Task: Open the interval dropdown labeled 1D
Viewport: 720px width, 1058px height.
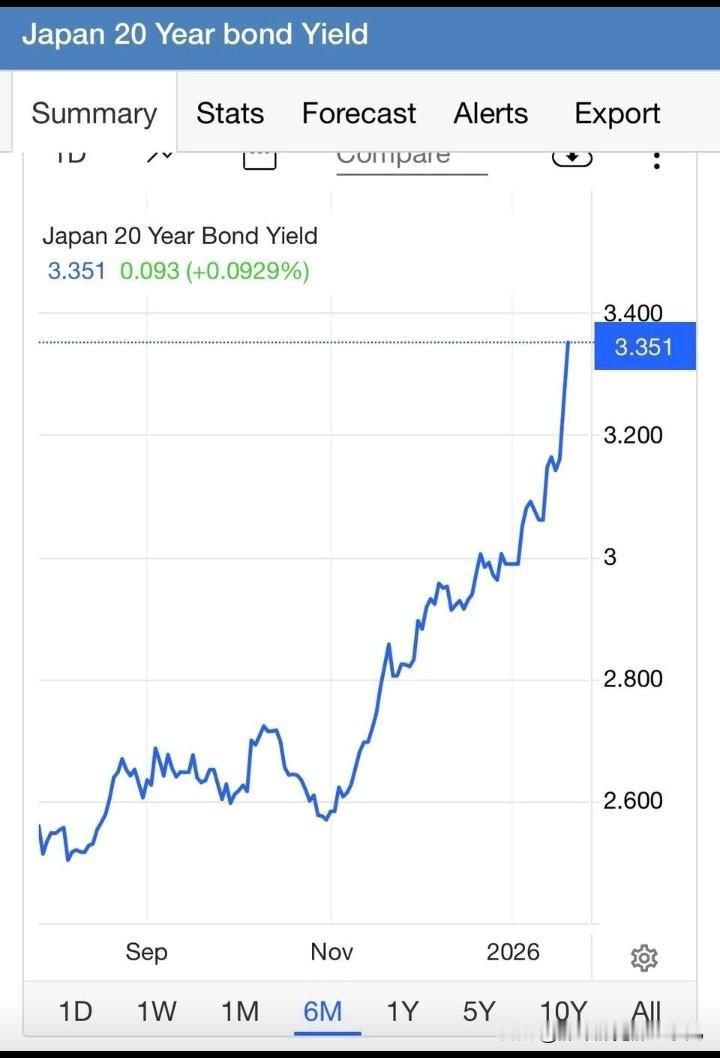Action: coord(70,155)
